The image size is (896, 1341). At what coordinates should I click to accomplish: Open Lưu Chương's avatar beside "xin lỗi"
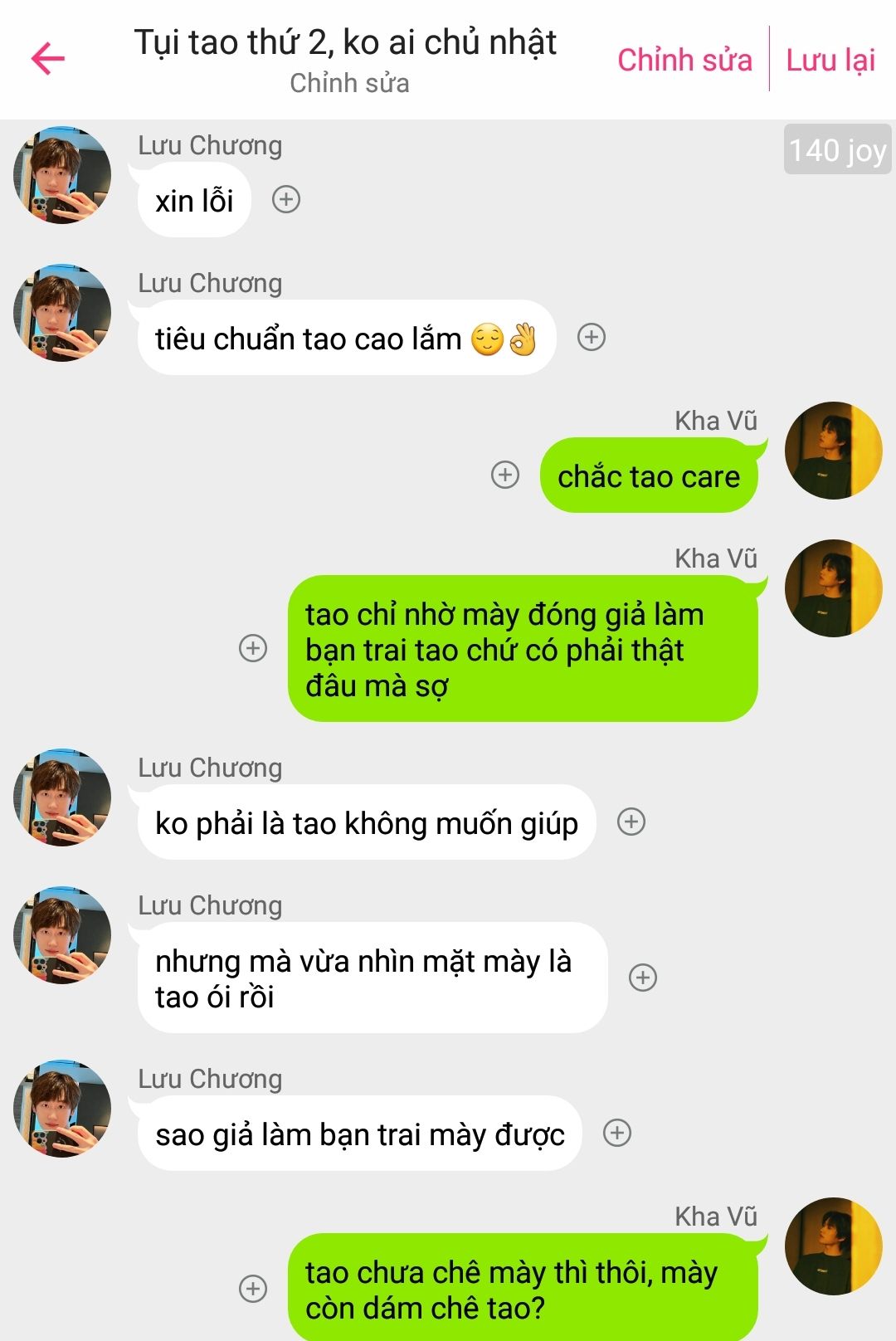[62, 175]
